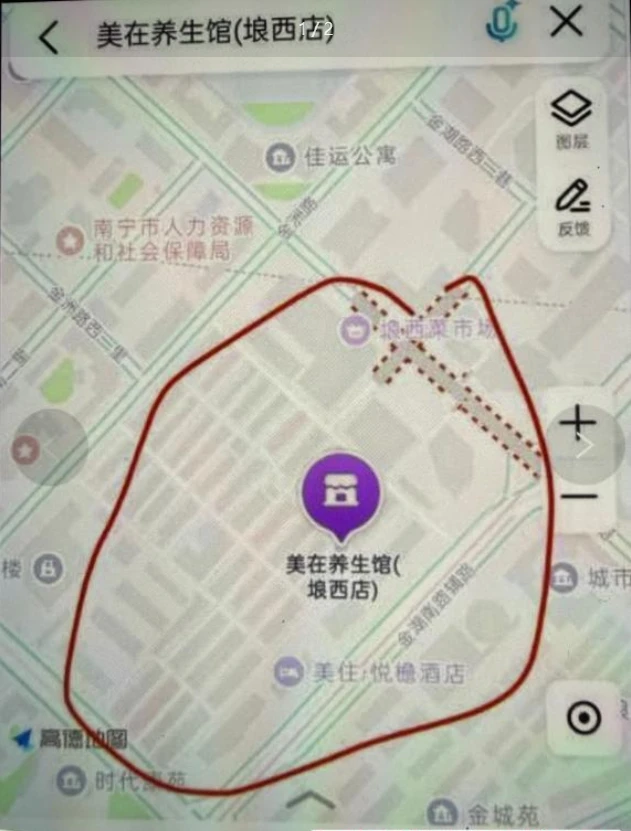Image resolution: width=631 pixels, height=831 pixels.
Task: Zoom in the map with the plus button
Action: [x=577, y=424]
